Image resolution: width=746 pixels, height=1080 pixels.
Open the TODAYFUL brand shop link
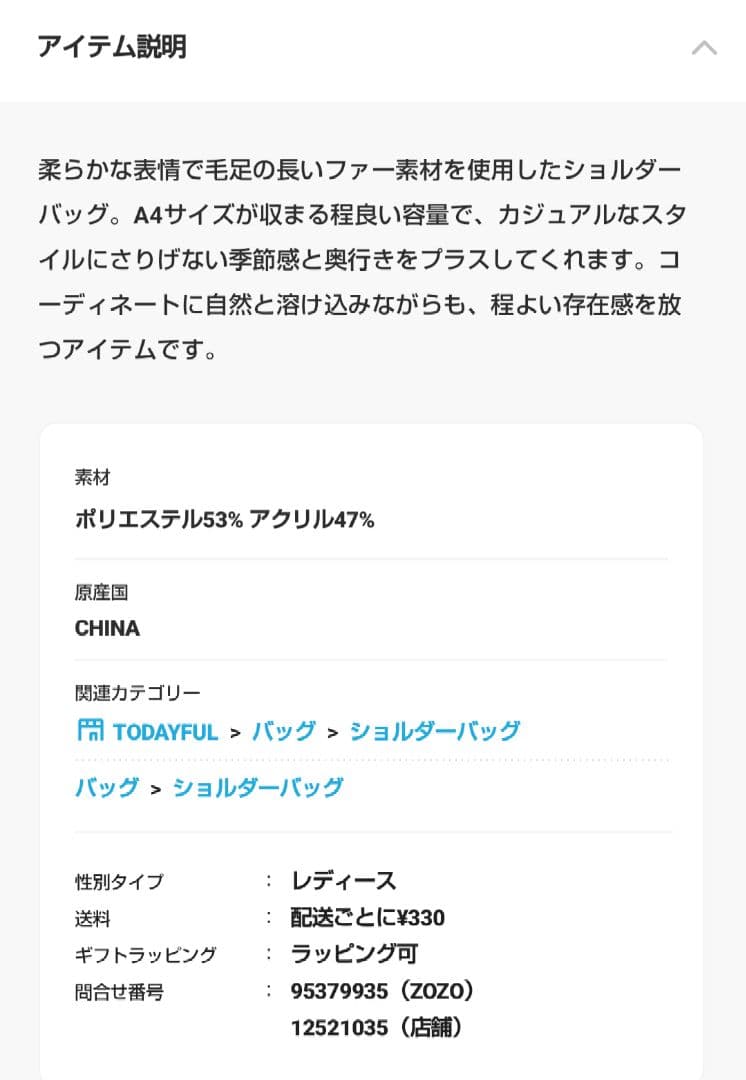[150, 731]
